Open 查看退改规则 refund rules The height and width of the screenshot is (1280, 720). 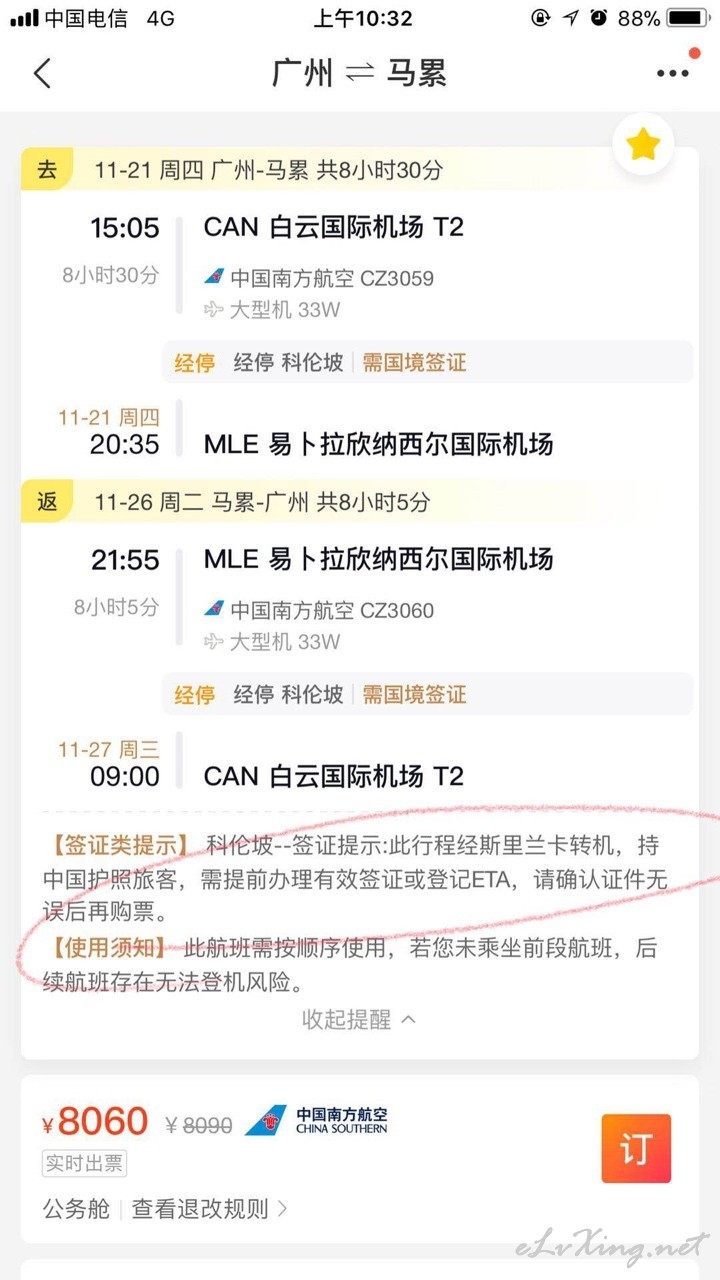coord(210,1209)
